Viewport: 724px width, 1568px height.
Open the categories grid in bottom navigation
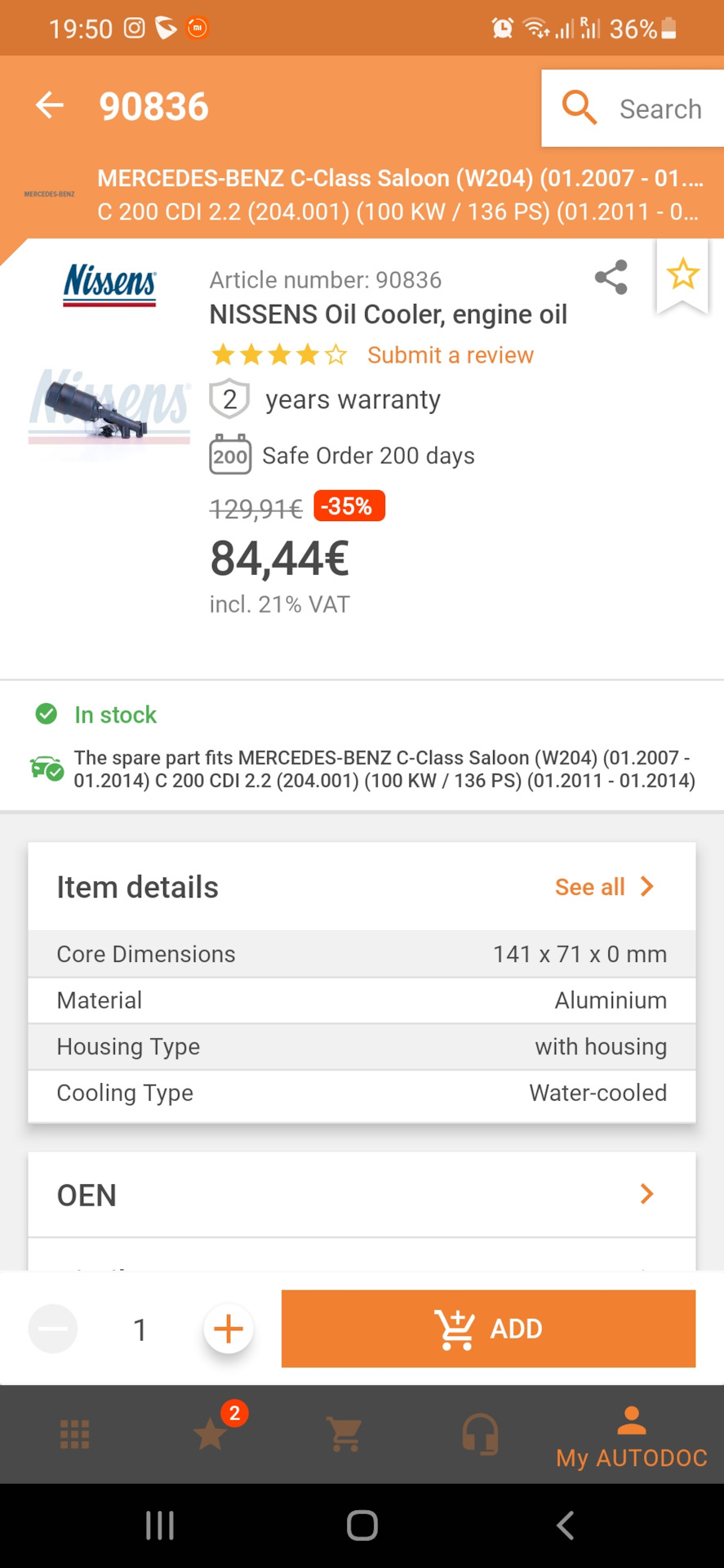74,1434
